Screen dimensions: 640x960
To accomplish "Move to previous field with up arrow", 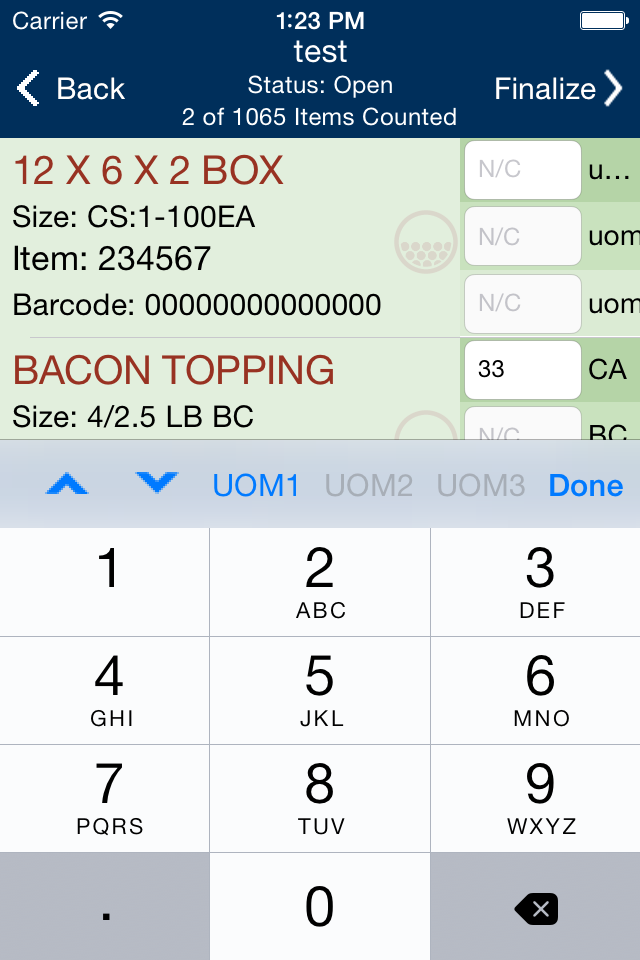I will pyautogui.click(x=67, y=484).
